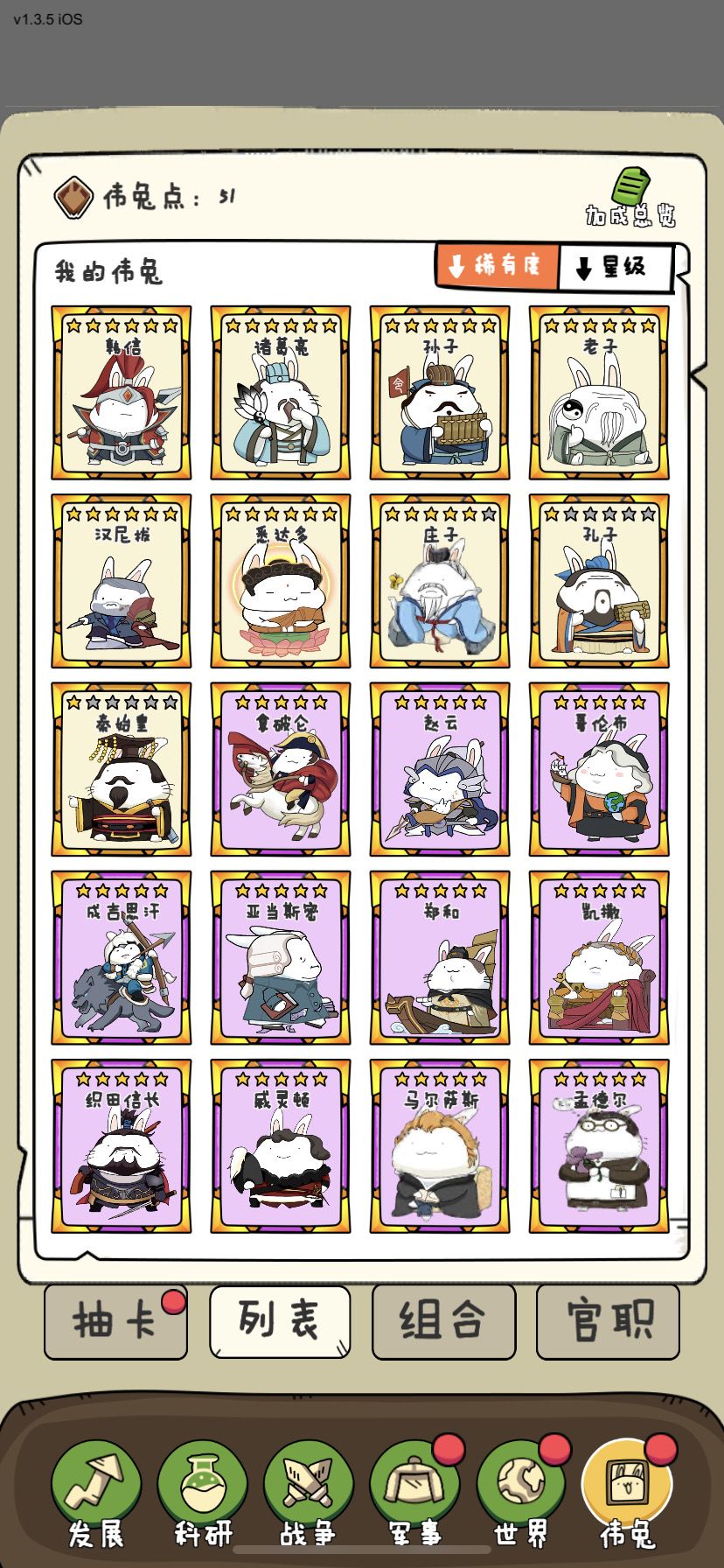The image size is (724, 1568).
Task: Toggle the rarity sort direction arrow
Action: [456, 265]
